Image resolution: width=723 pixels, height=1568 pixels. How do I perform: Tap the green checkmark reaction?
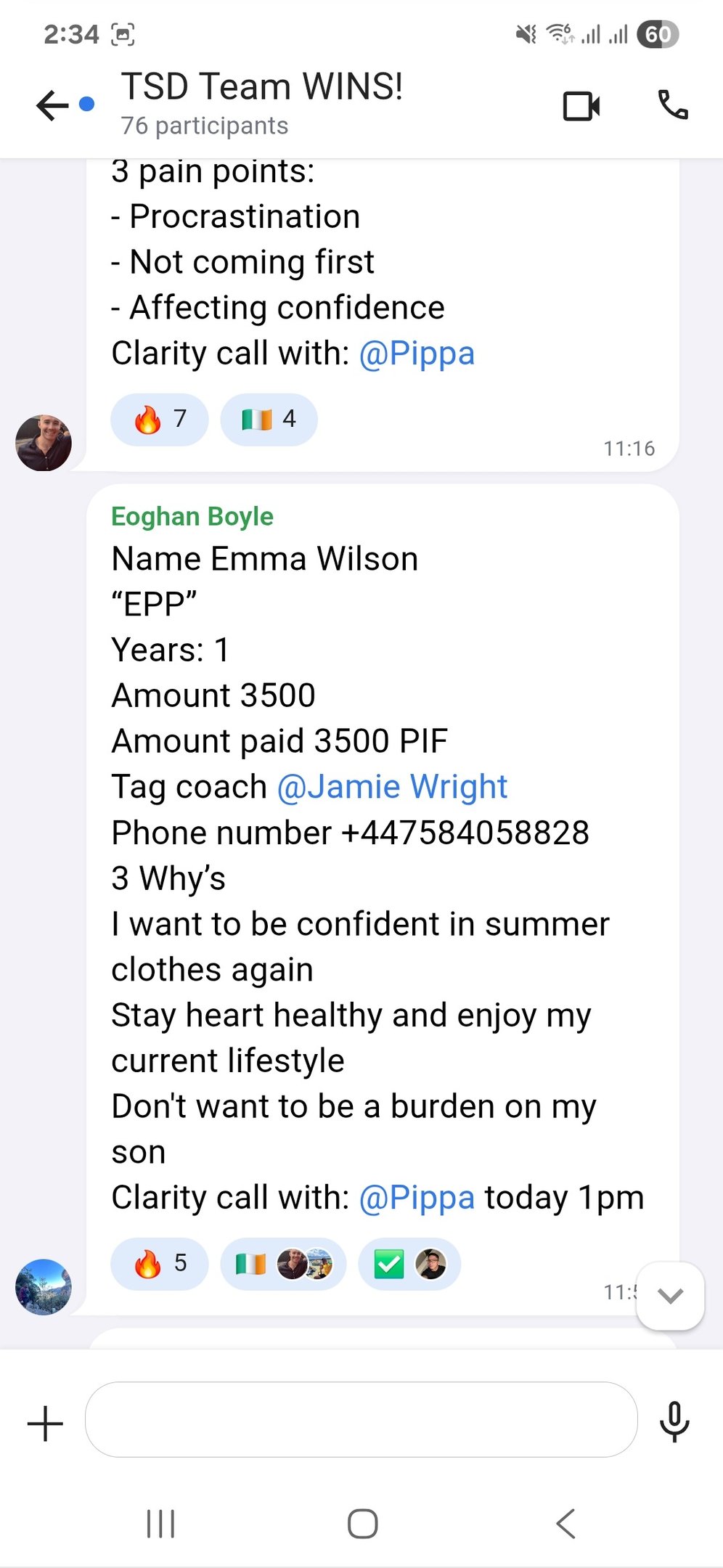click(409, 1264)
